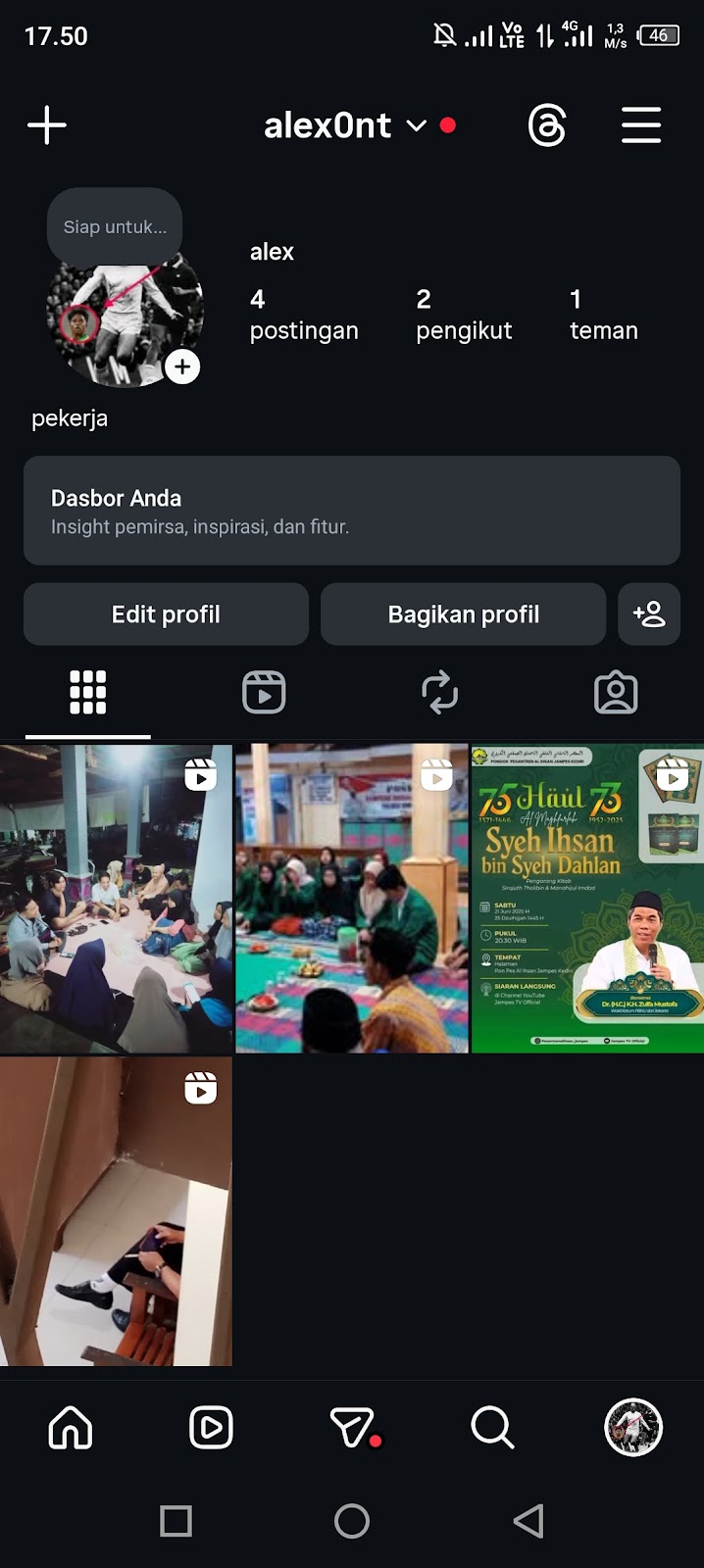Open the hamburger settings menu
This screenshot has height=1568, width=704.
pyautogui.click(x=641, y=125)
